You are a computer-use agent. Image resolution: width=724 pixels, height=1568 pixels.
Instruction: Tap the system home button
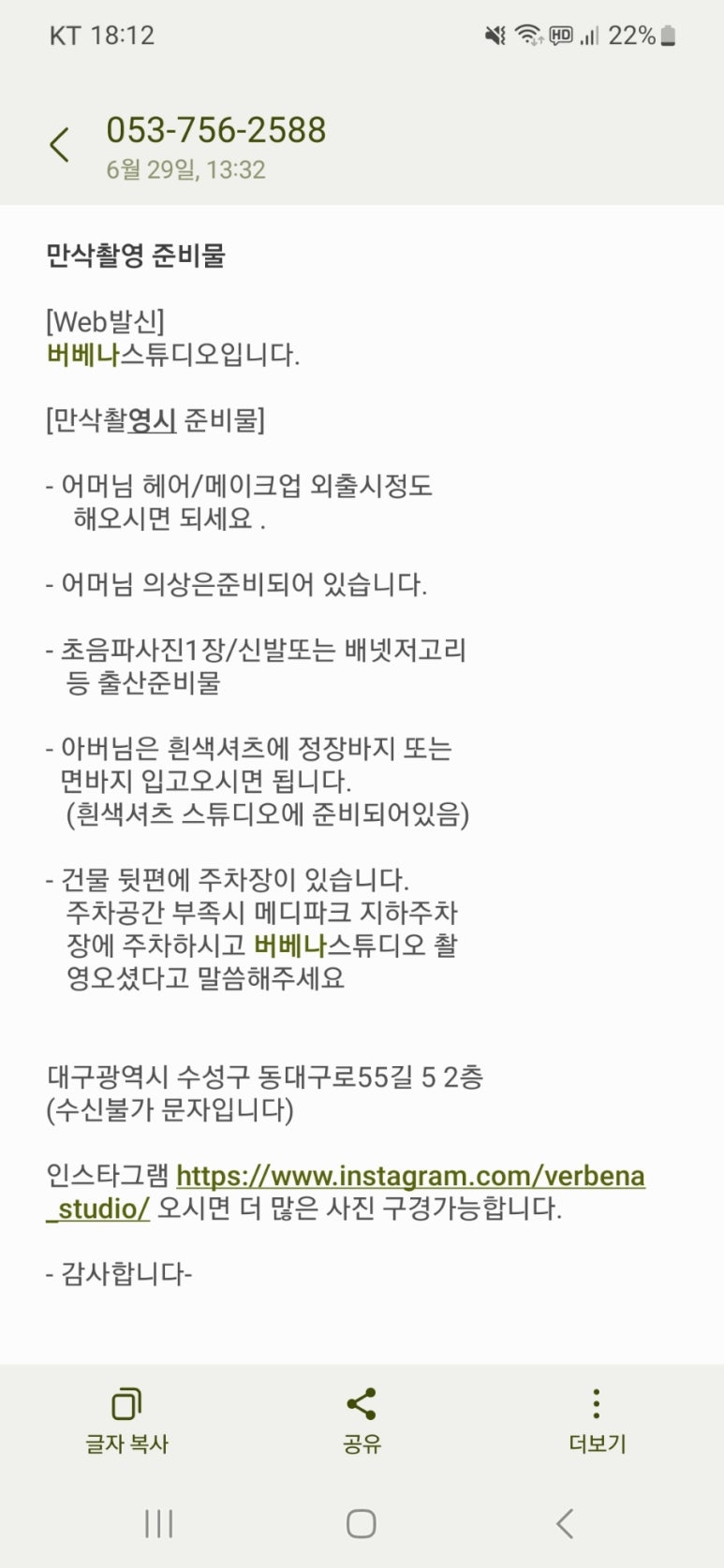coord(362,1523)
